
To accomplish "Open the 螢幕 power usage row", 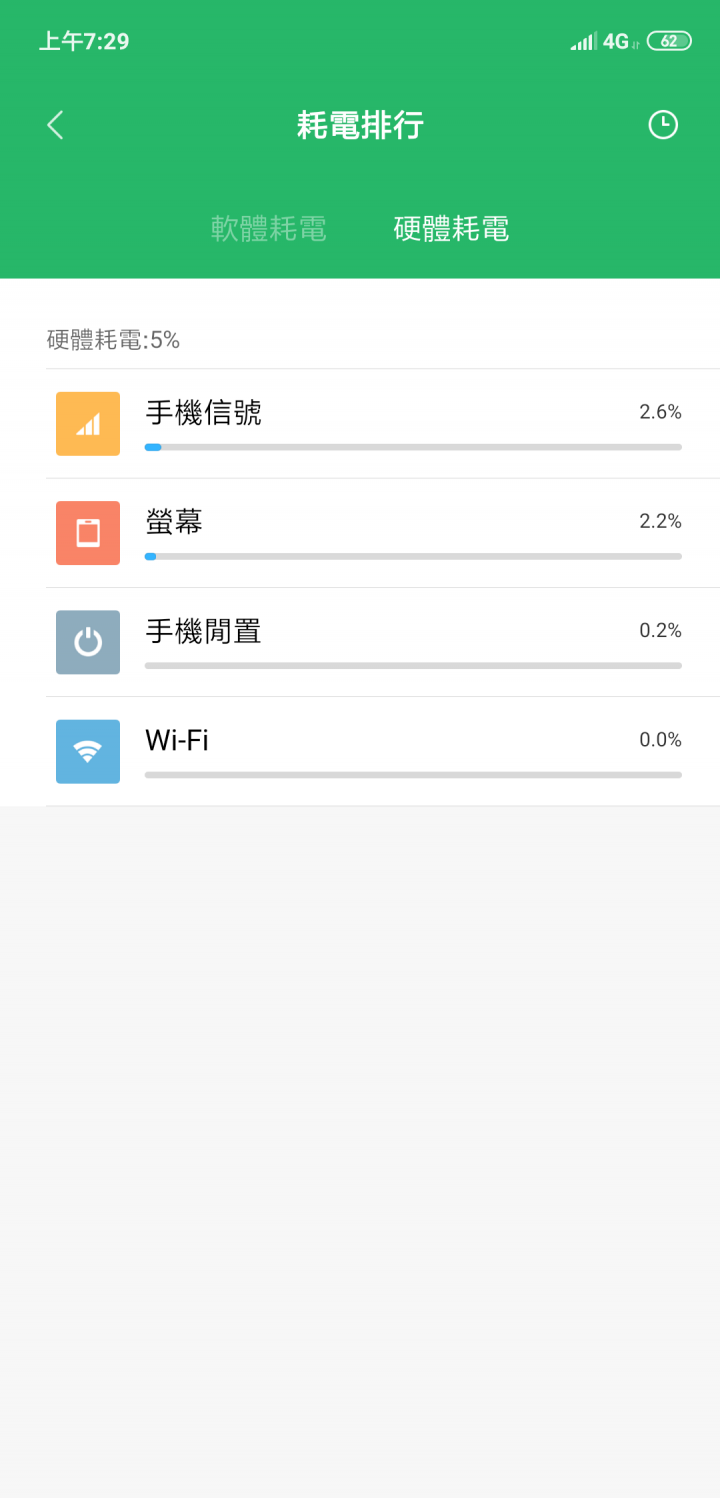I will (x=382, y=533).
